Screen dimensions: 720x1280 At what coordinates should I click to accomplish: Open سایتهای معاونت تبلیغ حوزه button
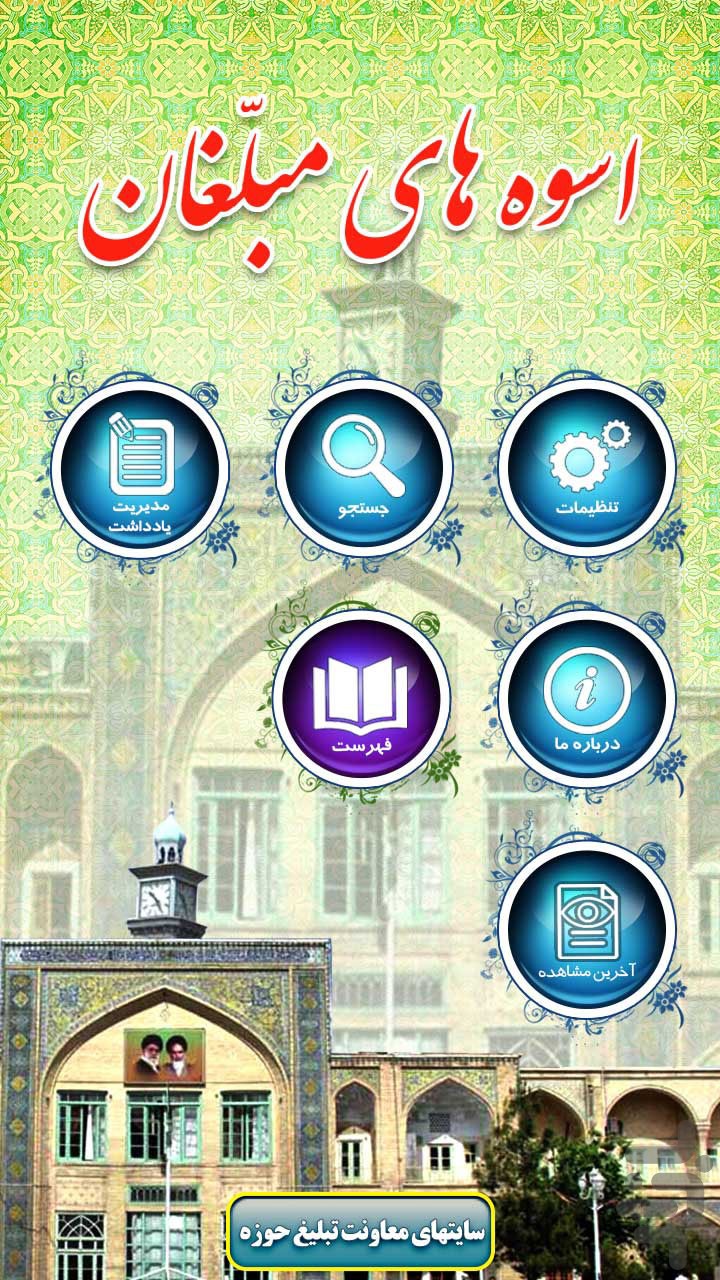(361, 1230)
